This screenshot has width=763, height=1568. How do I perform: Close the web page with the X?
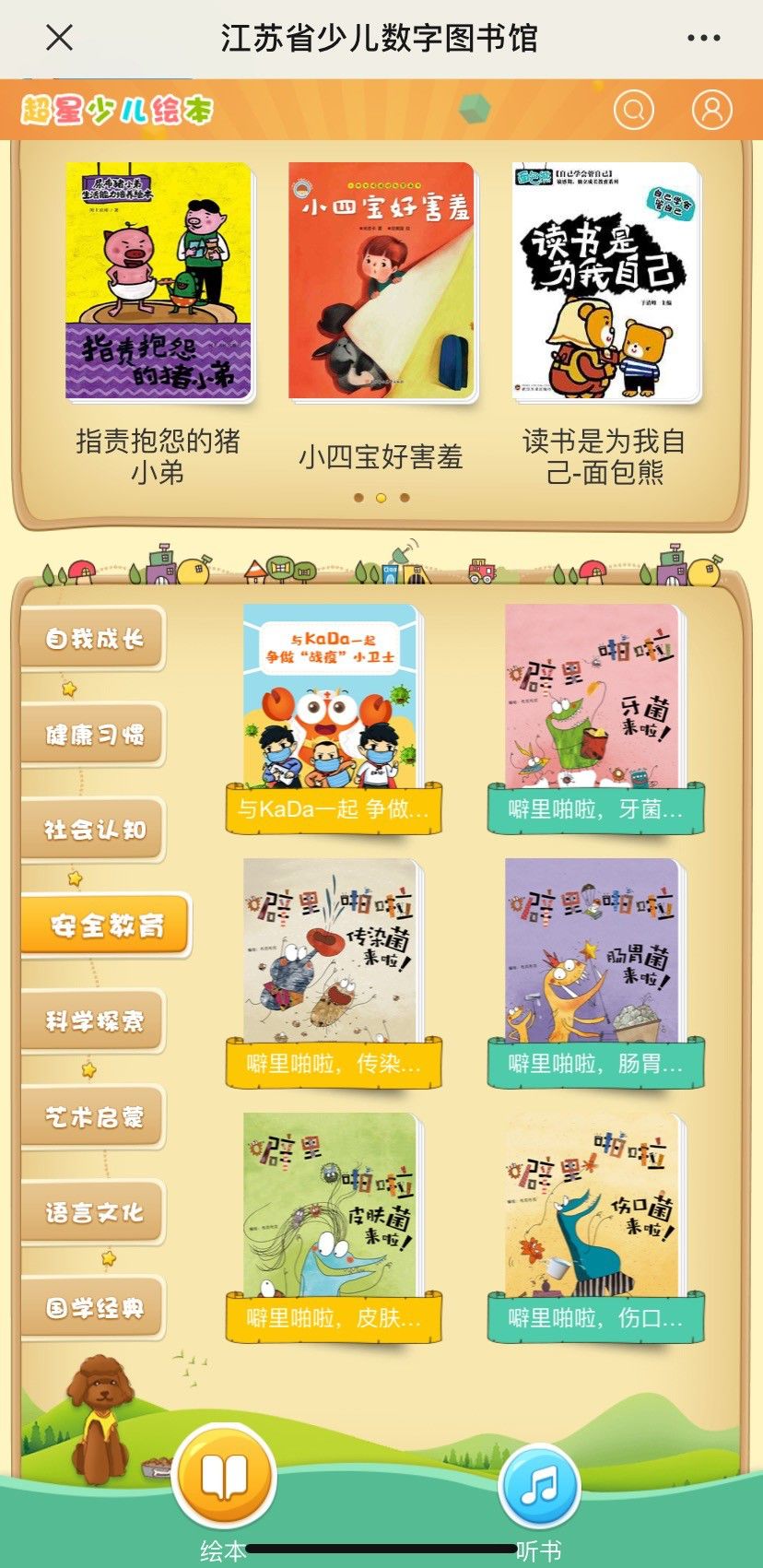60,38
